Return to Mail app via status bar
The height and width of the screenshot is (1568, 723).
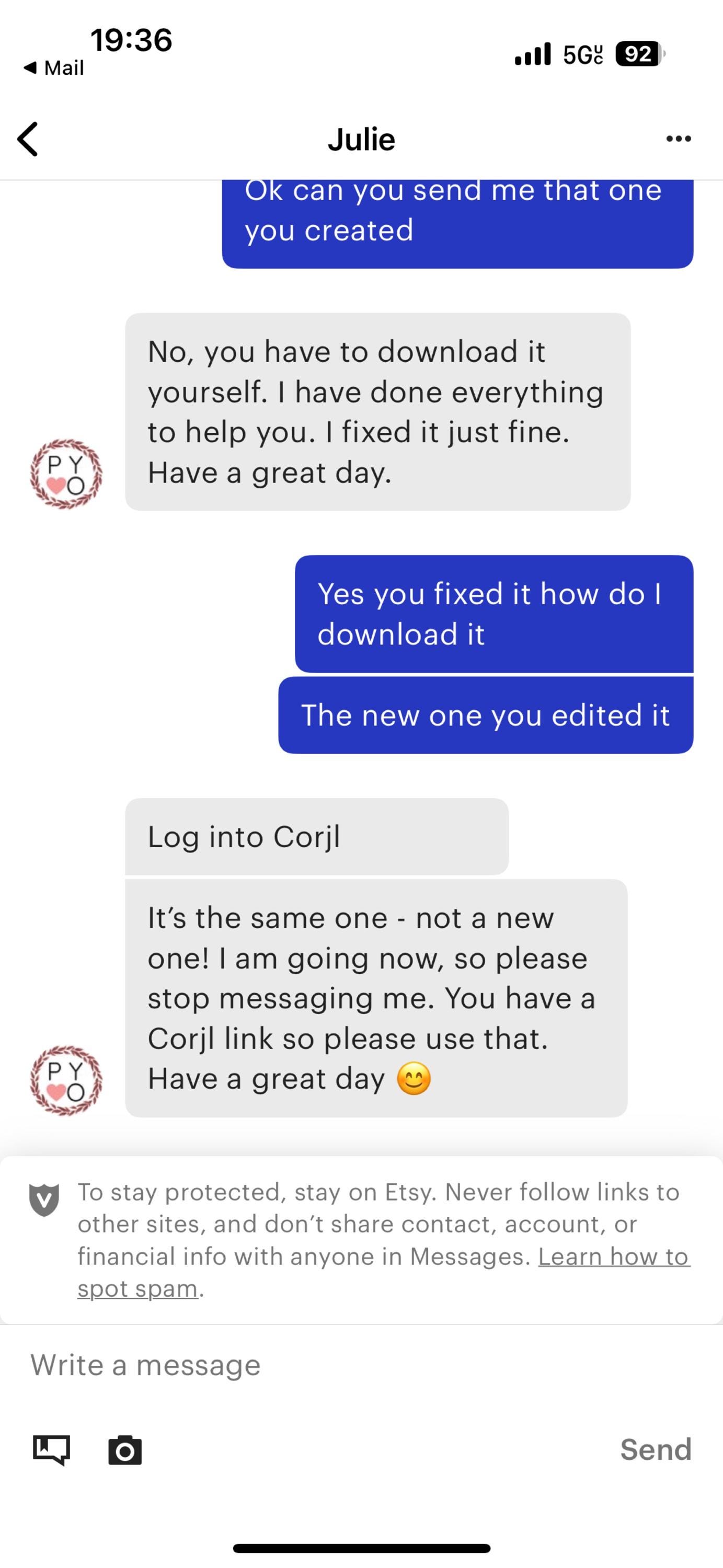53,67
